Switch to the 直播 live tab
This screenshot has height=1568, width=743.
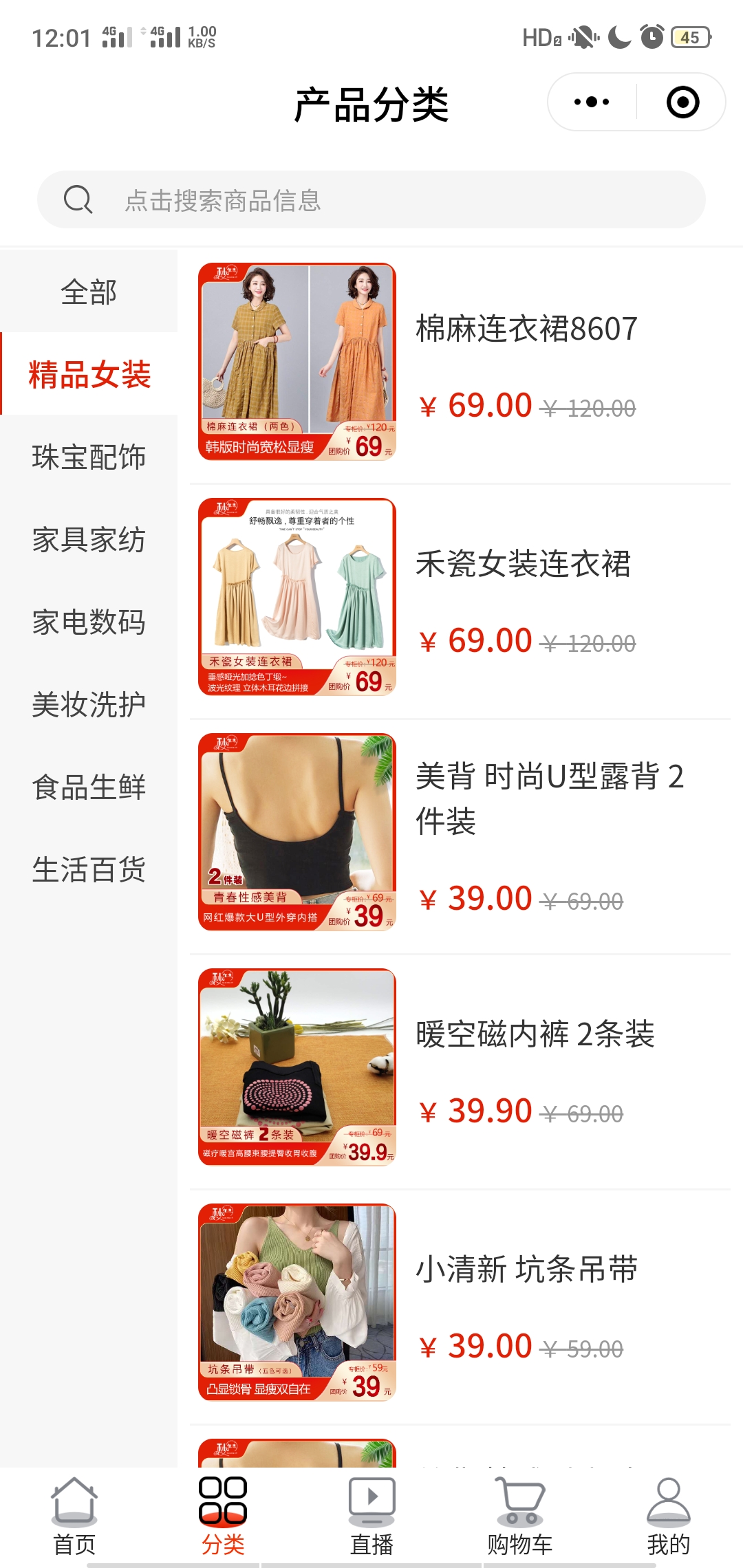pos(371,1516)
